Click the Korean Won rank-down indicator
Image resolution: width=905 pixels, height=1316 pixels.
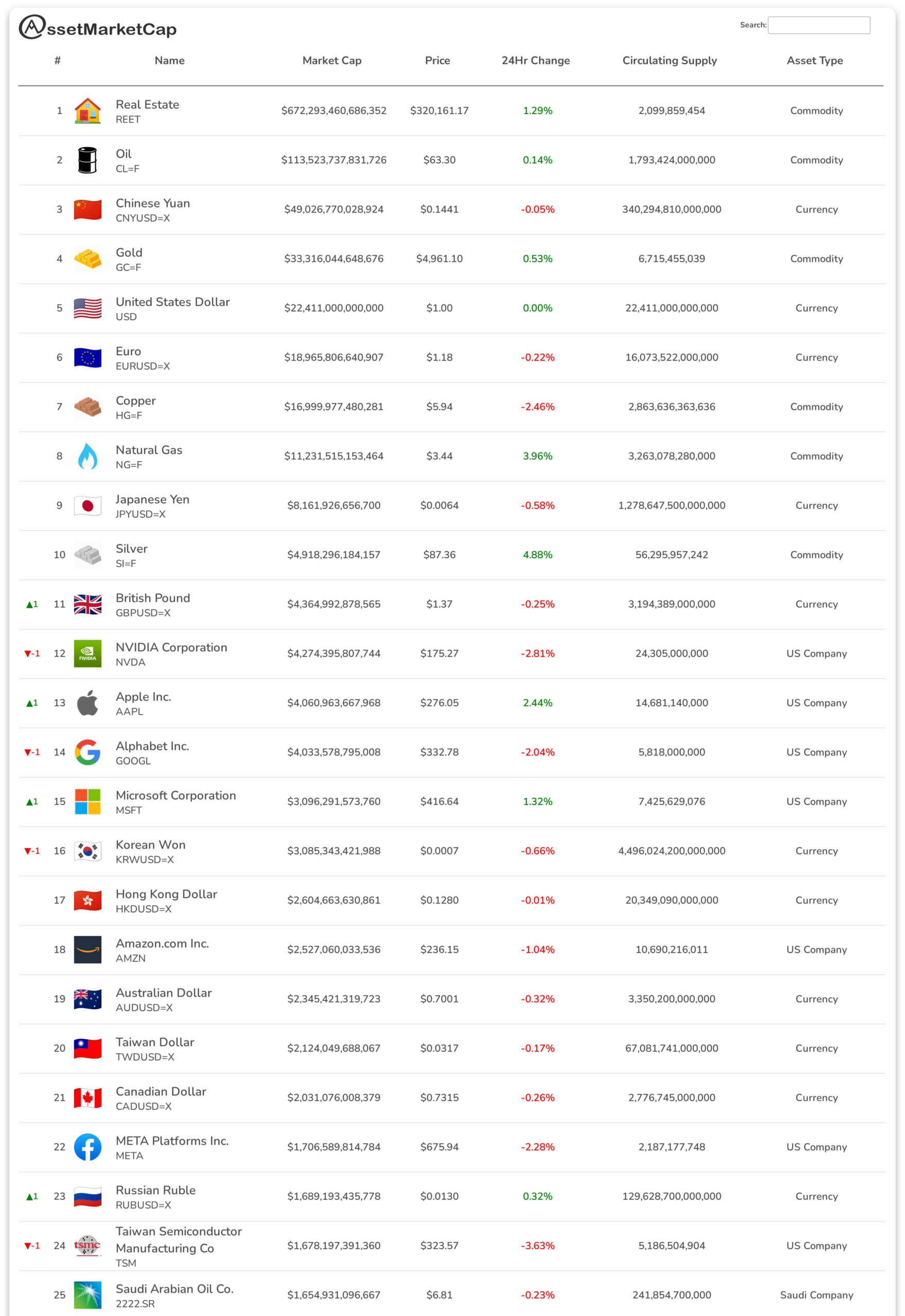coord(31,851)
